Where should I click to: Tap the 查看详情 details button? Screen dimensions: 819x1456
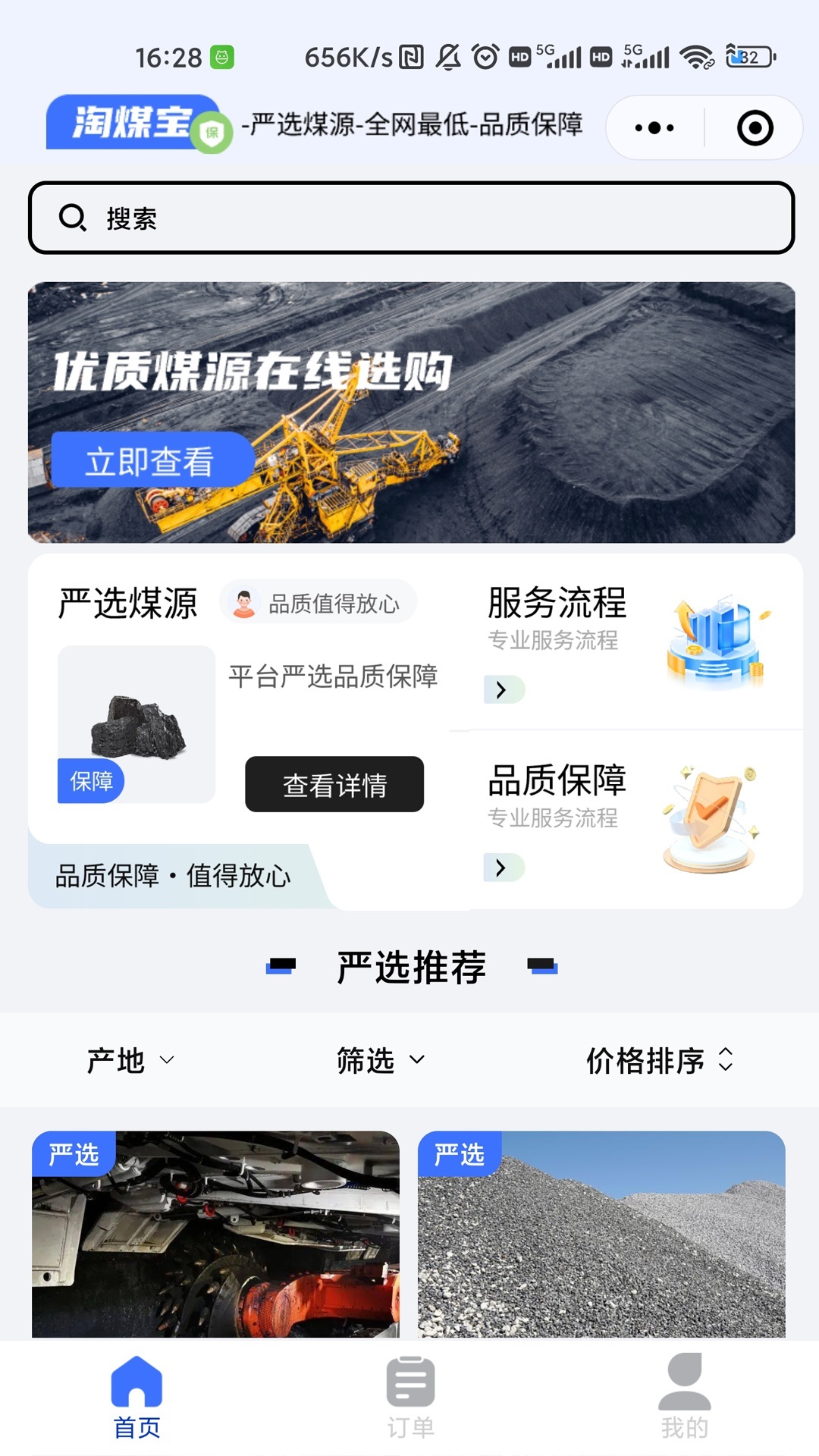[334, 785]
